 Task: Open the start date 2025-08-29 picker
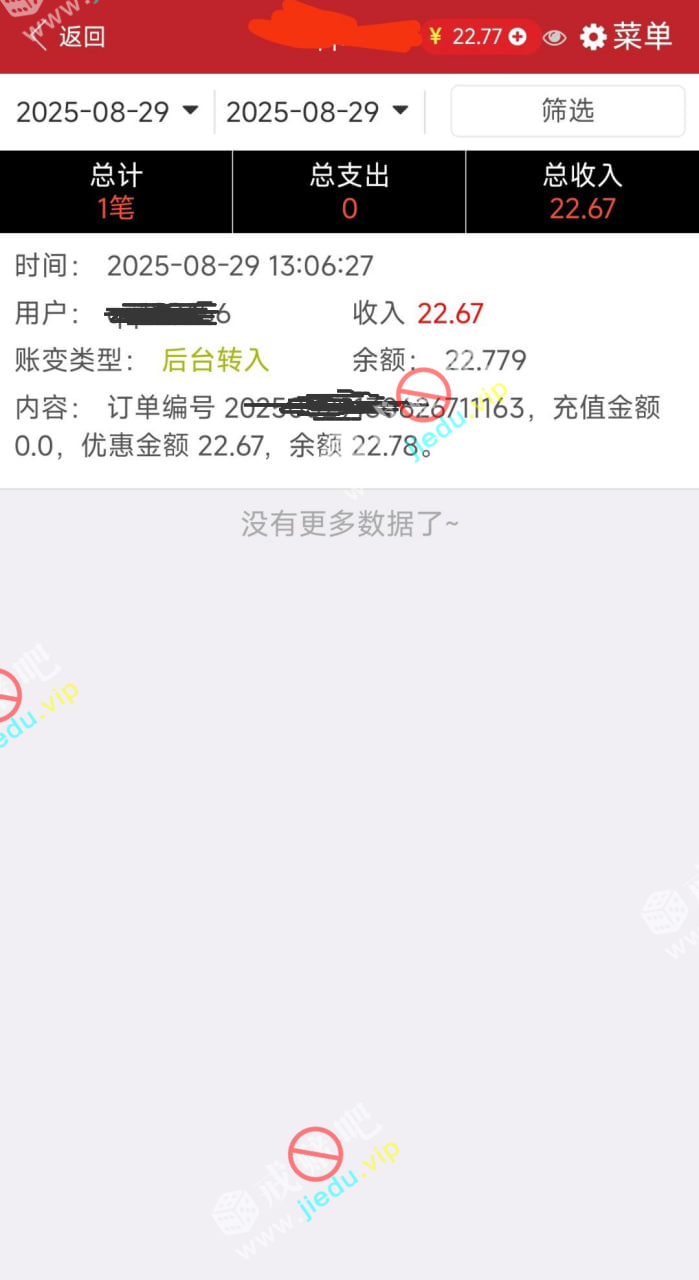click(x=107, y=111)
